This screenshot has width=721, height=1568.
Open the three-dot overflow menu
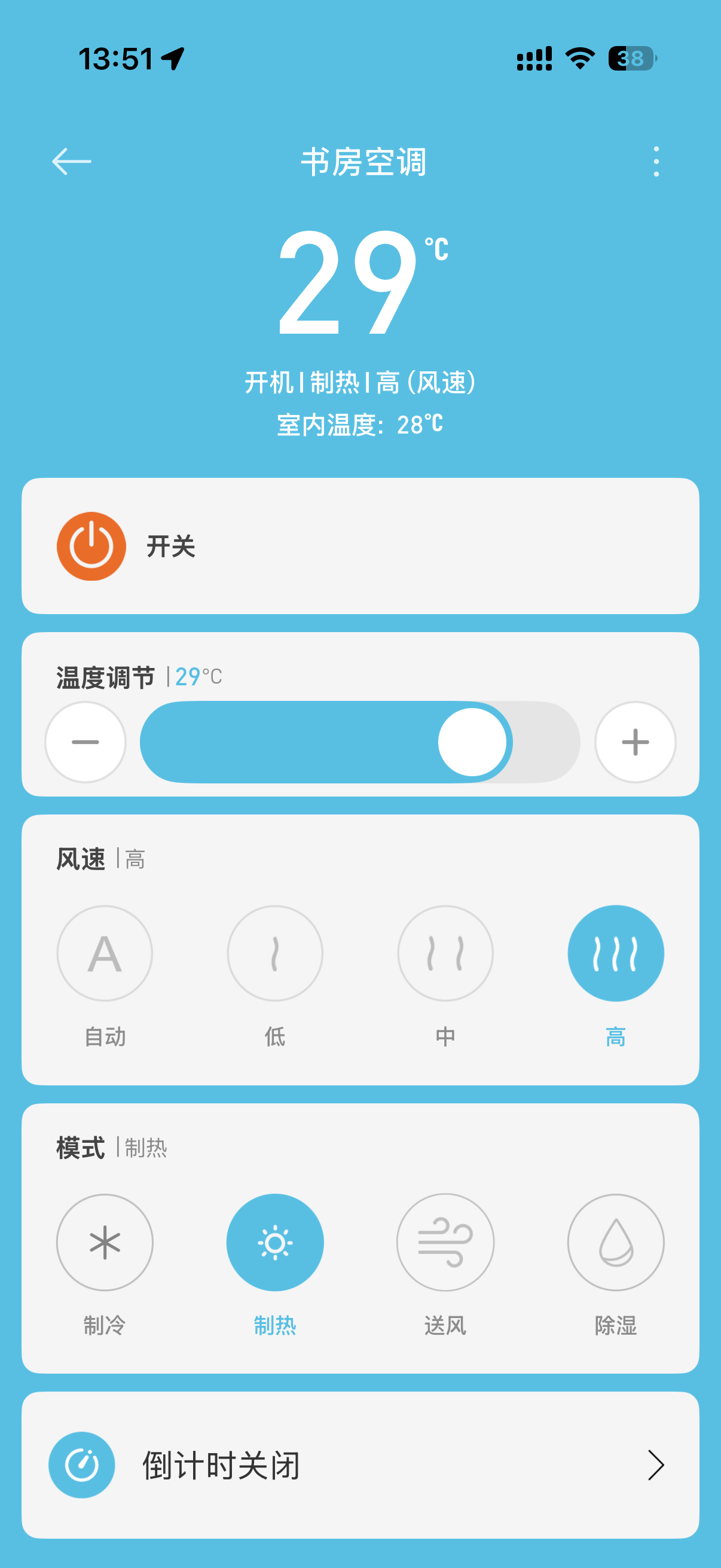(x=656, y=162)
